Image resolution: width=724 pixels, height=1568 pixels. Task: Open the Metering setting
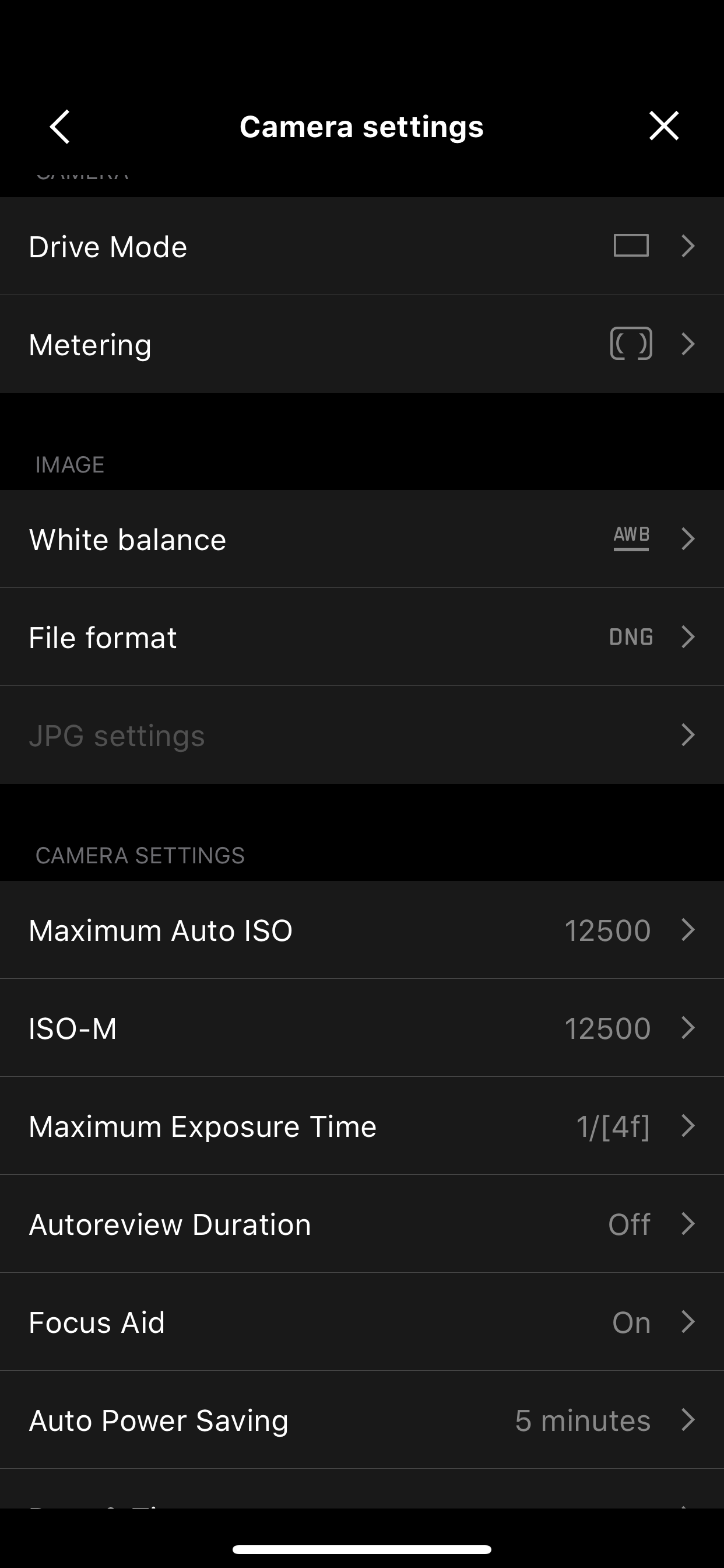click(x=362, y=344)
